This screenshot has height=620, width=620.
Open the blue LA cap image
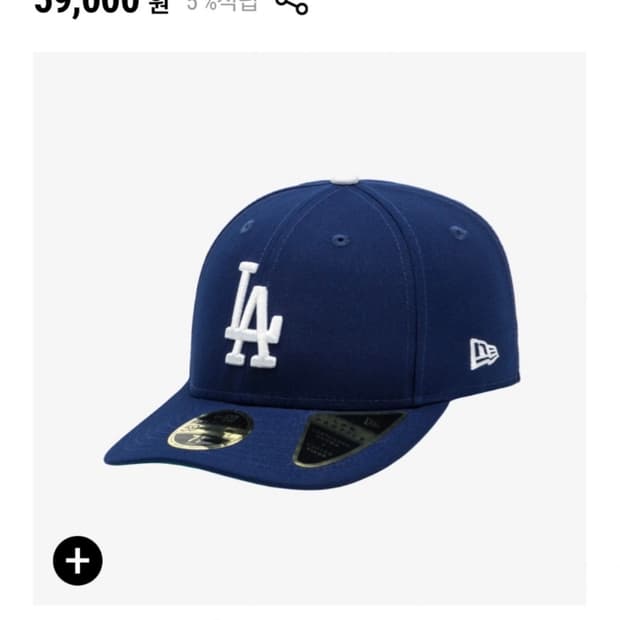[312, 330]
